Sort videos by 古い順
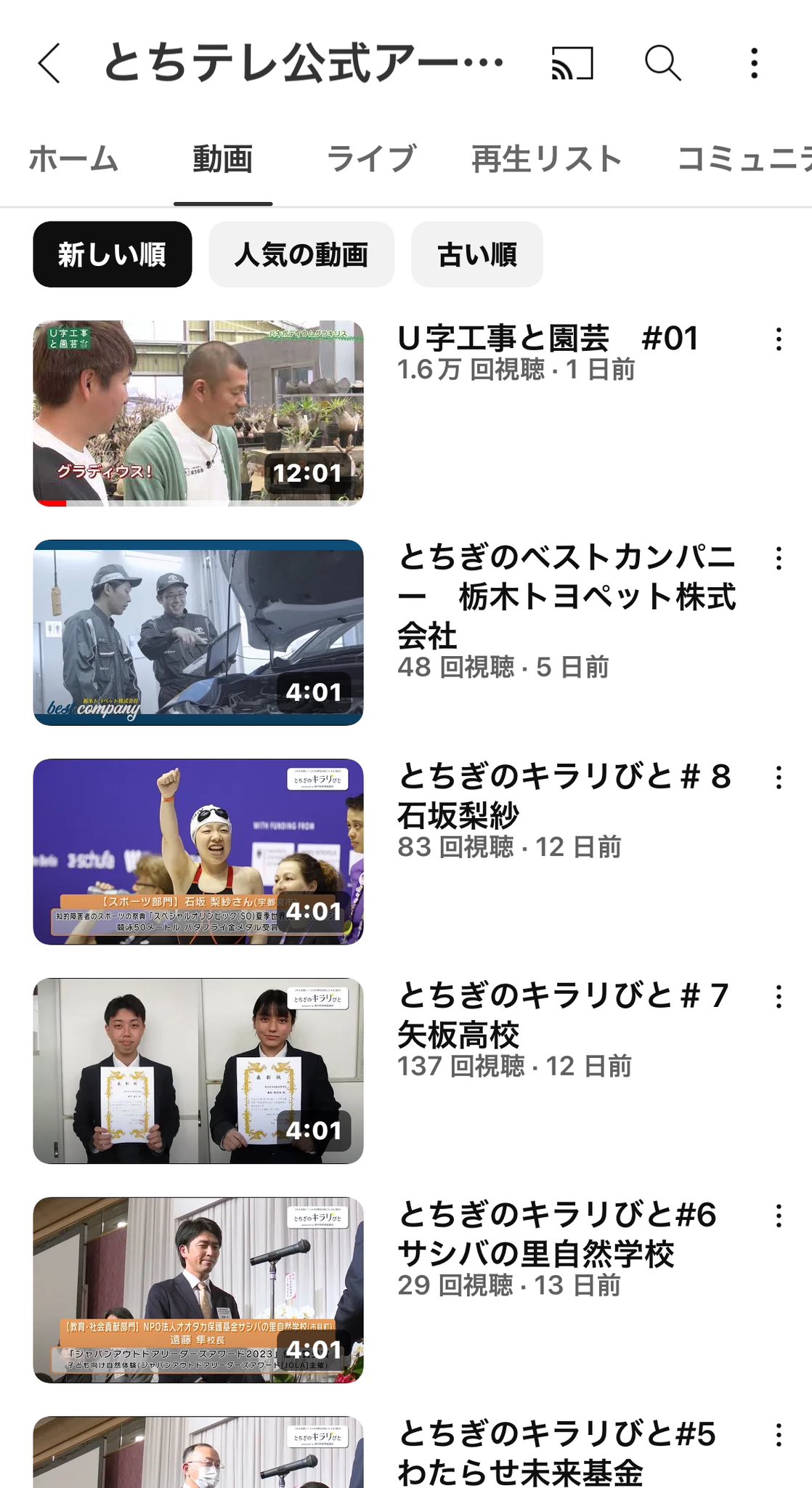Image resolution: width=812 pixels, height=1488 pixels. tap(476, 255)
